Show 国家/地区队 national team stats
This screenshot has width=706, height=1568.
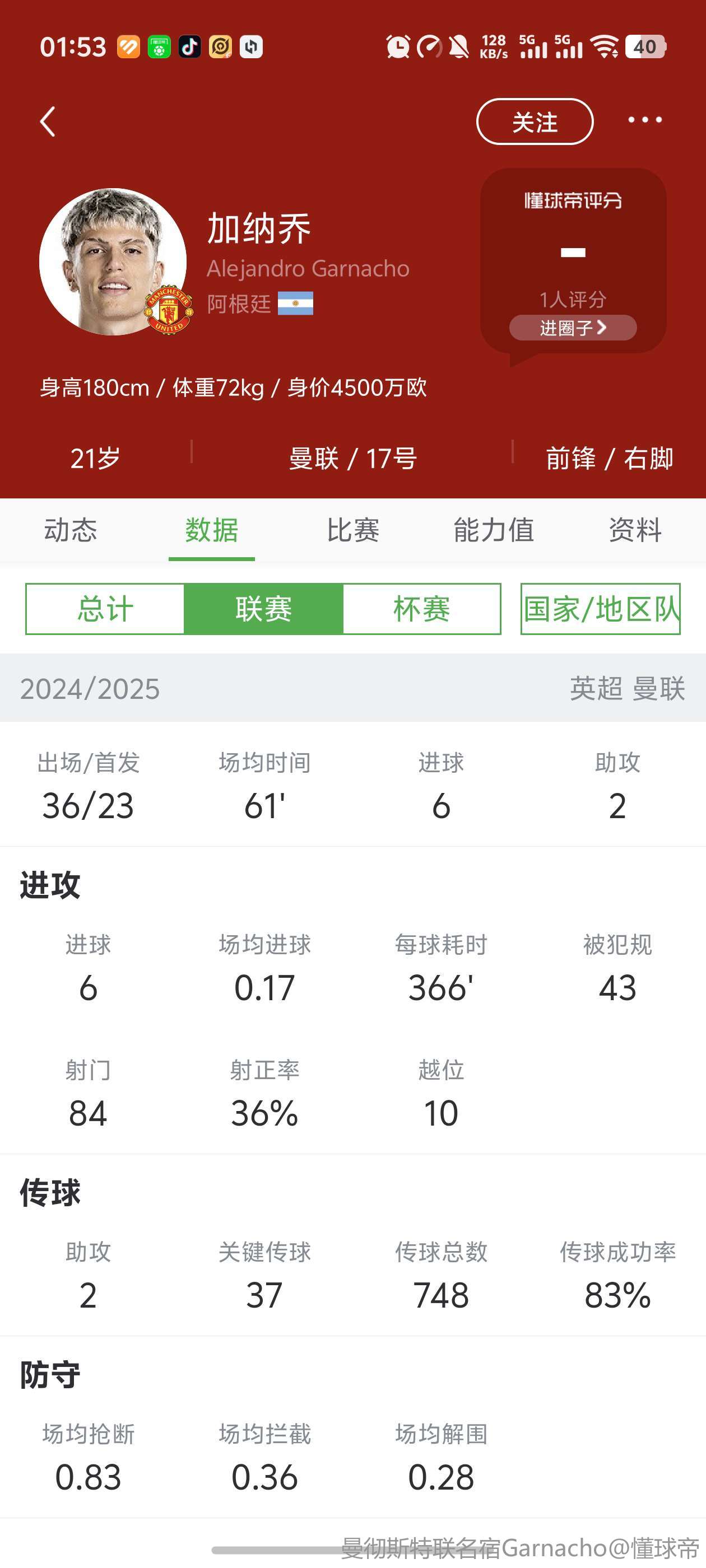601,609
